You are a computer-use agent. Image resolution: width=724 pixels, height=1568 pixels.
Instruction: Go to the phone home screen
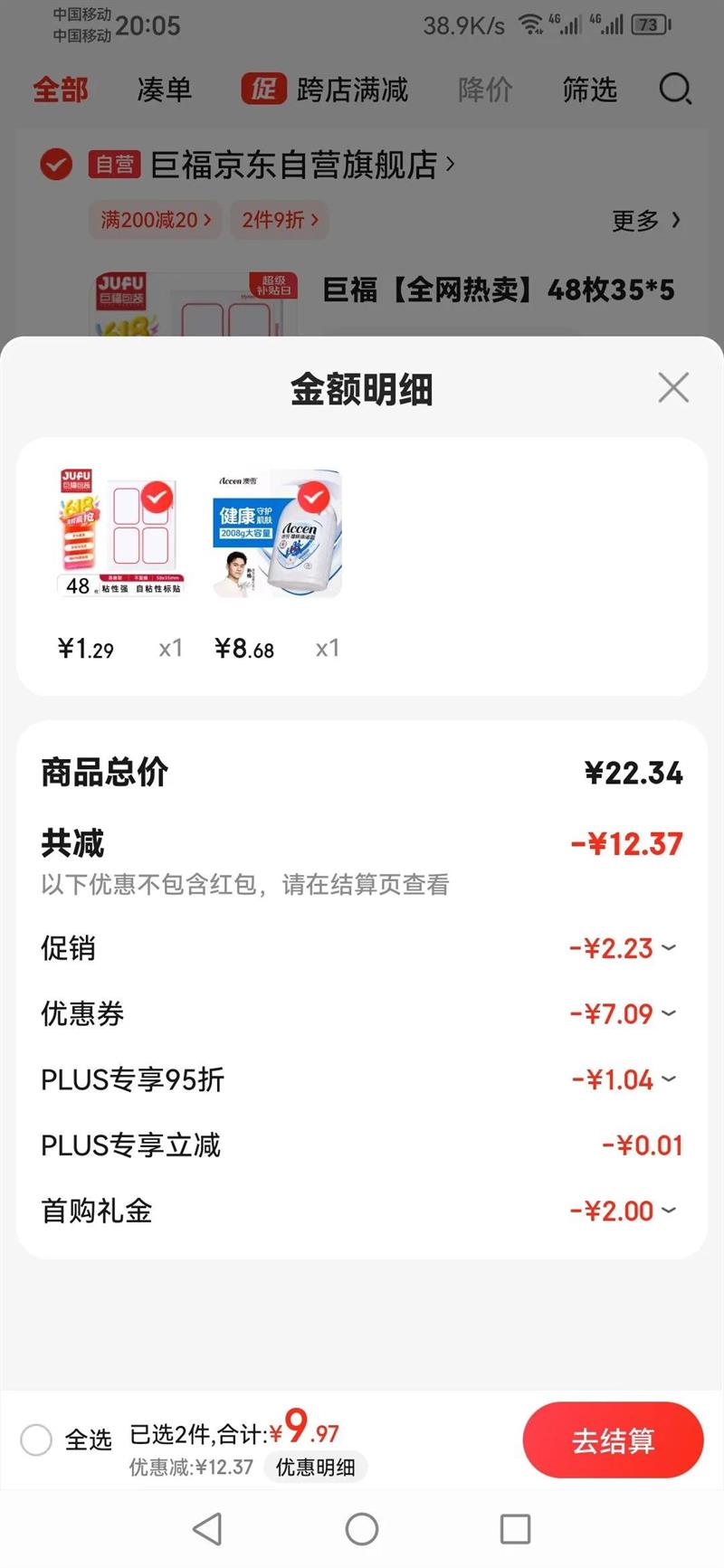pos(362,1529)
